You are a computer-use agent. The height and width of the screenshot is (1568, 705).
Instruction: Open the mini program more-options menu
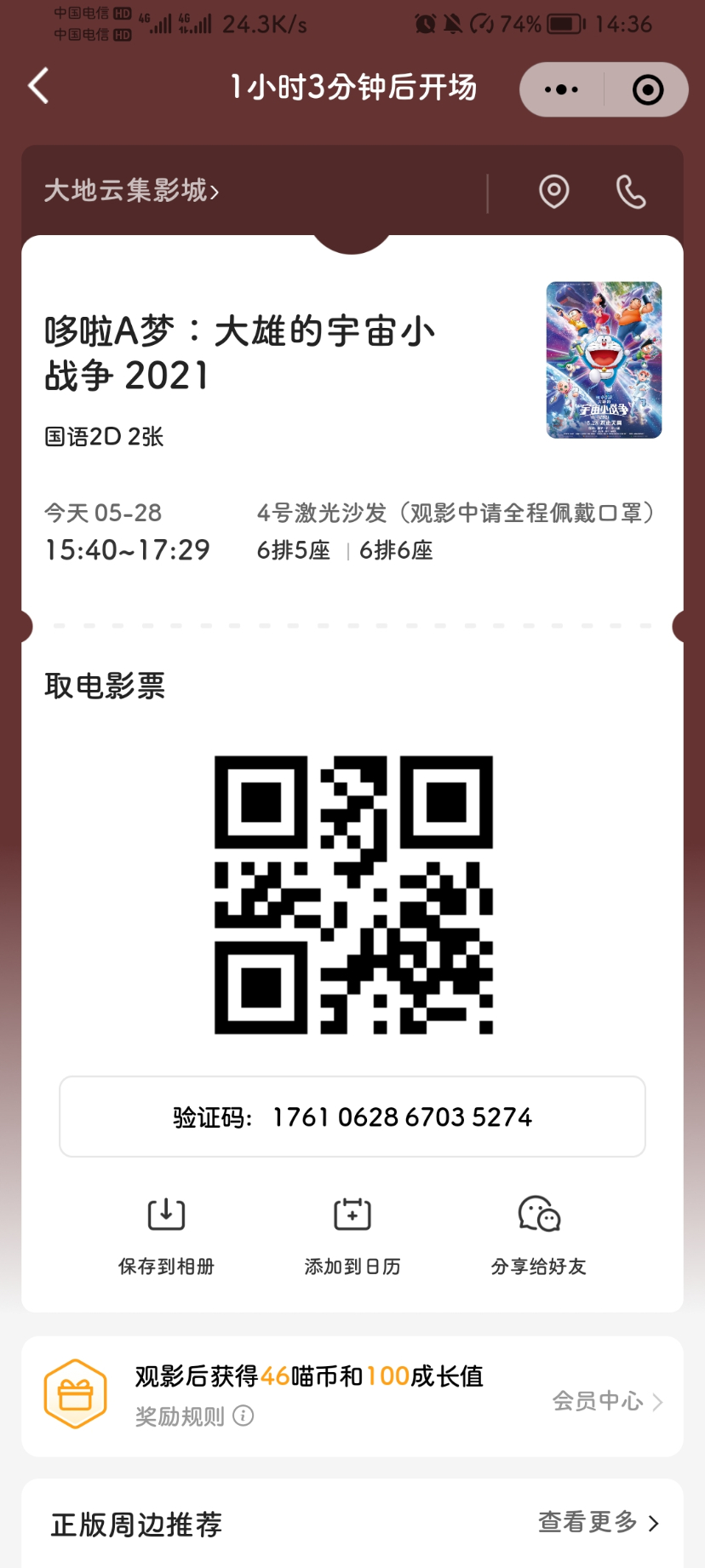pos(561,89)
